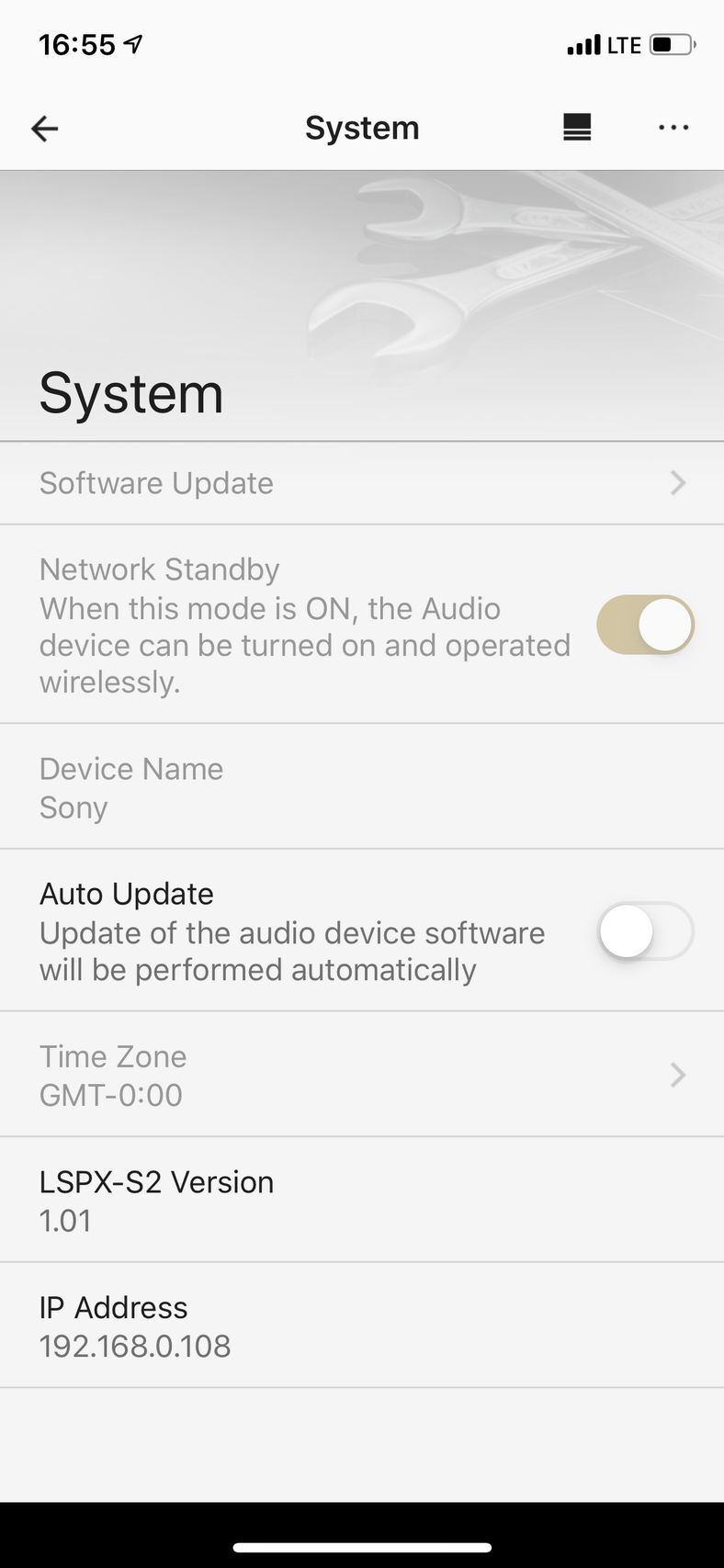The width and height of the screenshot is (724, 1568).
Task: Go back using the arrow icon
Action: [44, 129]
